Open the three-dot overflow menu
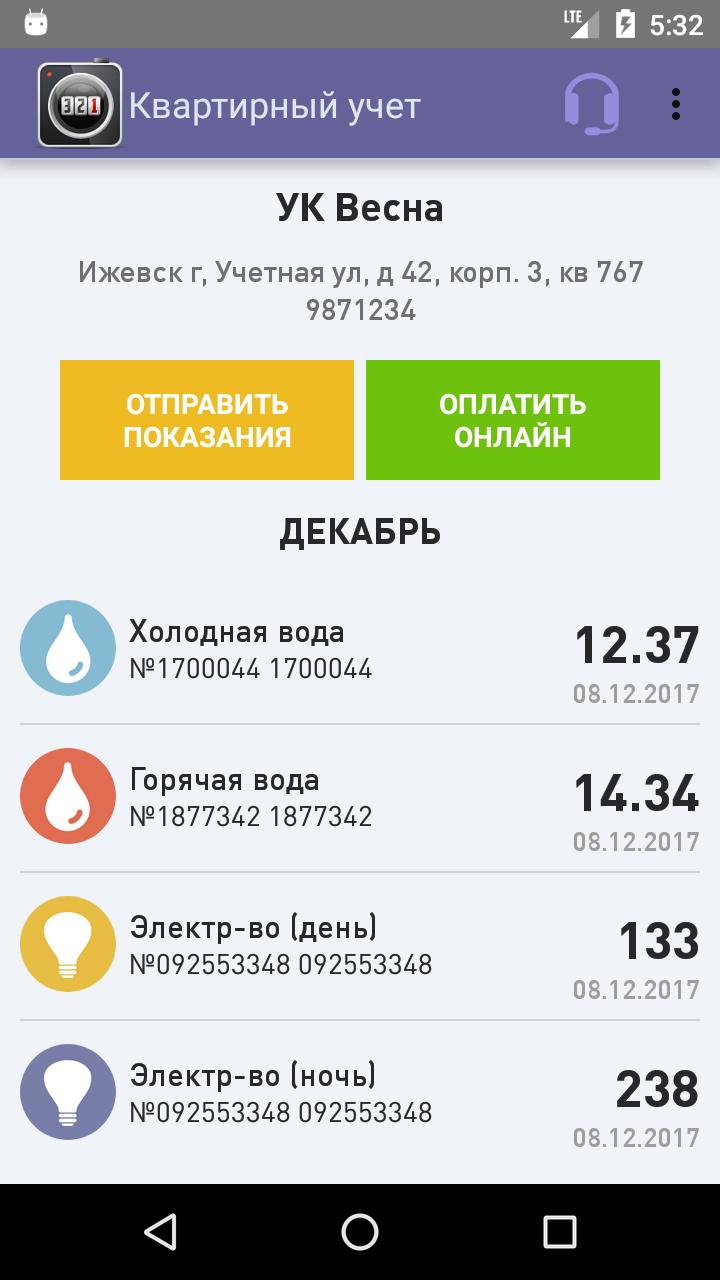 tap(676, 104)
